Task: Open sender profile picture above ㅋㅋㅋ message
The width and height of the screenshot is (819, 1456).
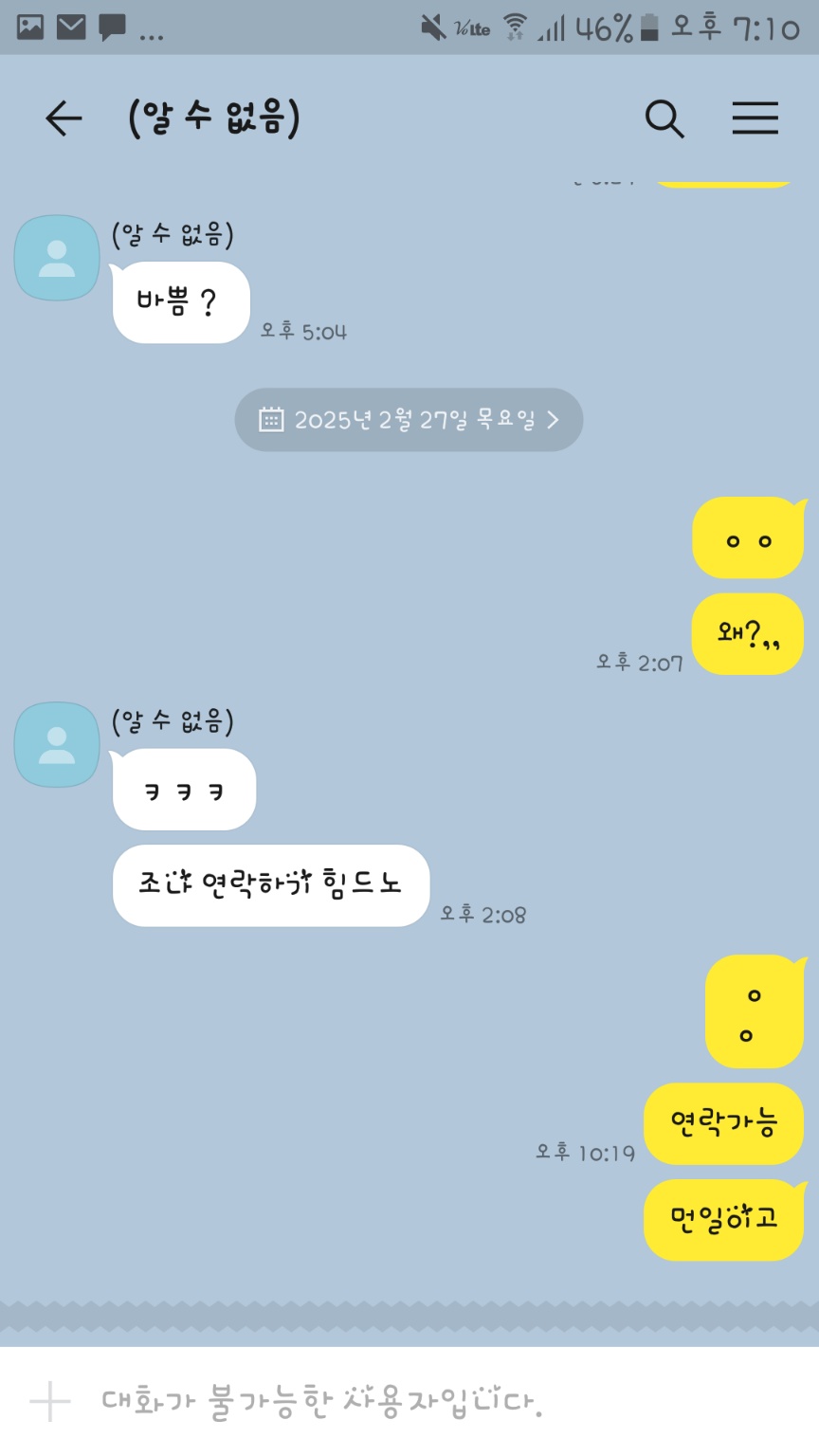Action: [x=57, y=745]
